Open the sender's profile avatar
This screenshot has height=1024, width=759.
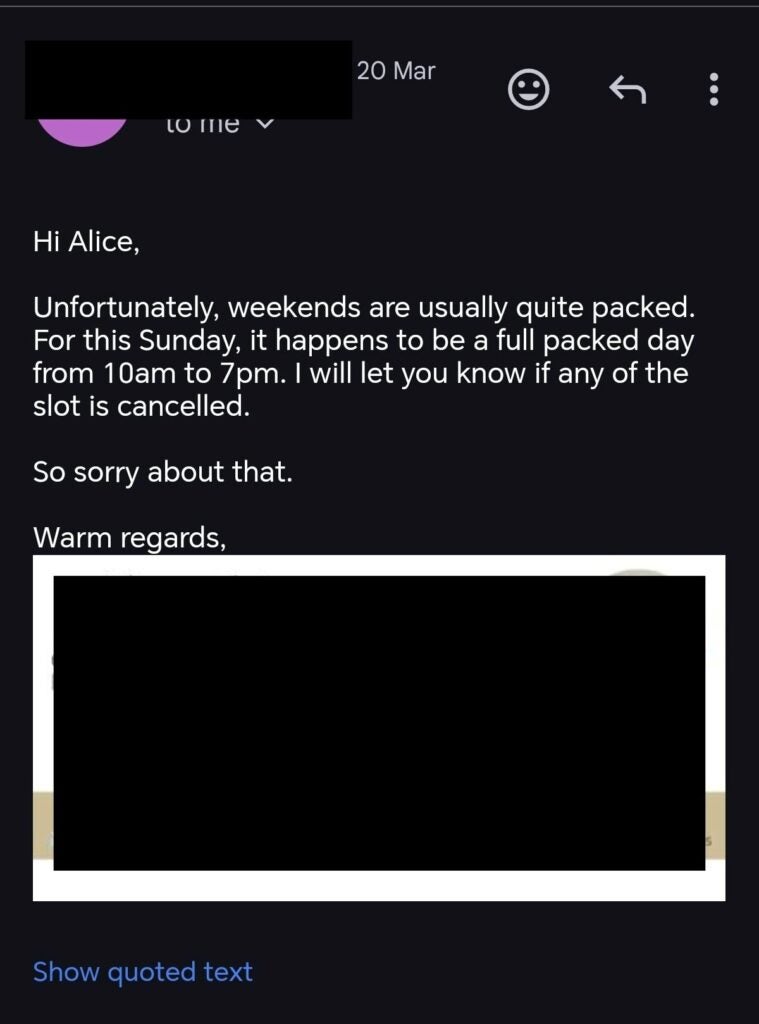(82, 131)
